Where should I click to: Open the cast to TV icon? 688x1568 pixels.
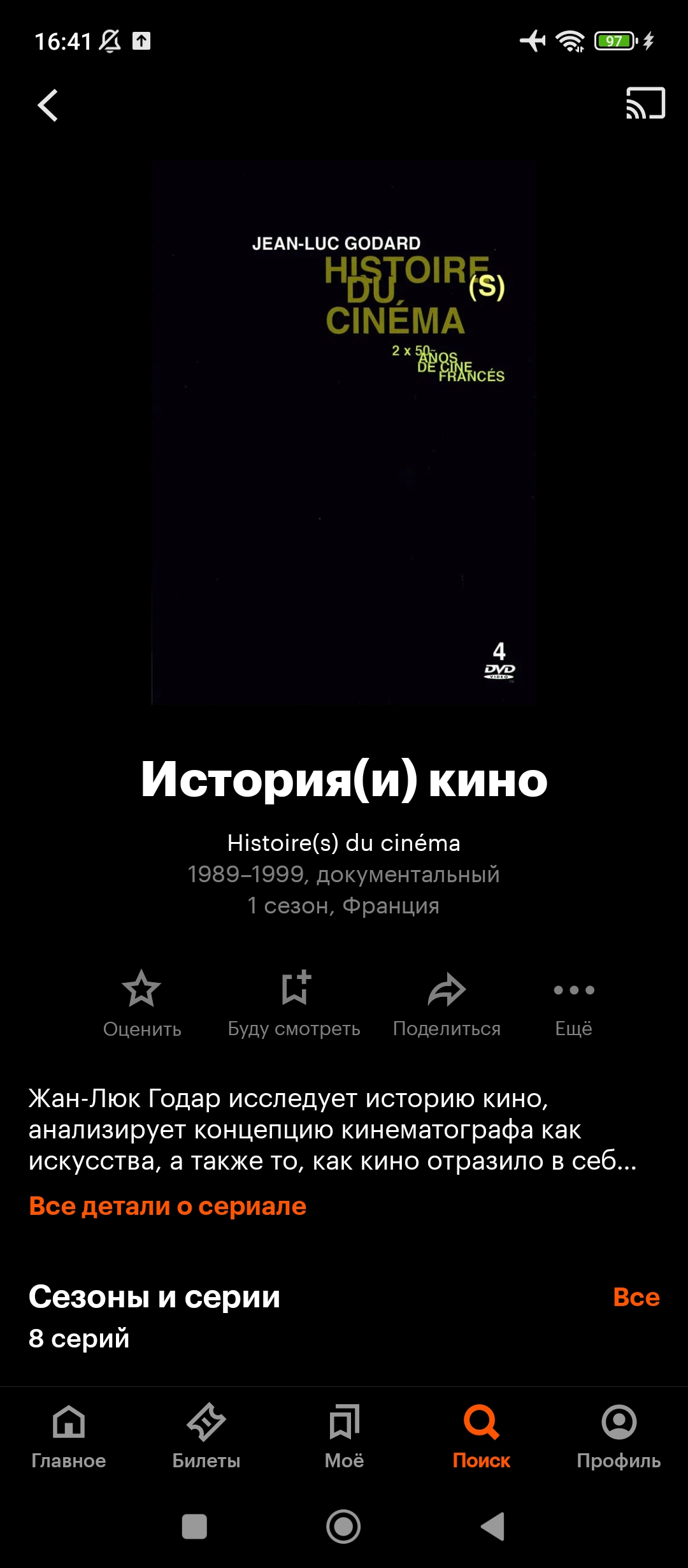pyautogui.click(x=645, y=103)
